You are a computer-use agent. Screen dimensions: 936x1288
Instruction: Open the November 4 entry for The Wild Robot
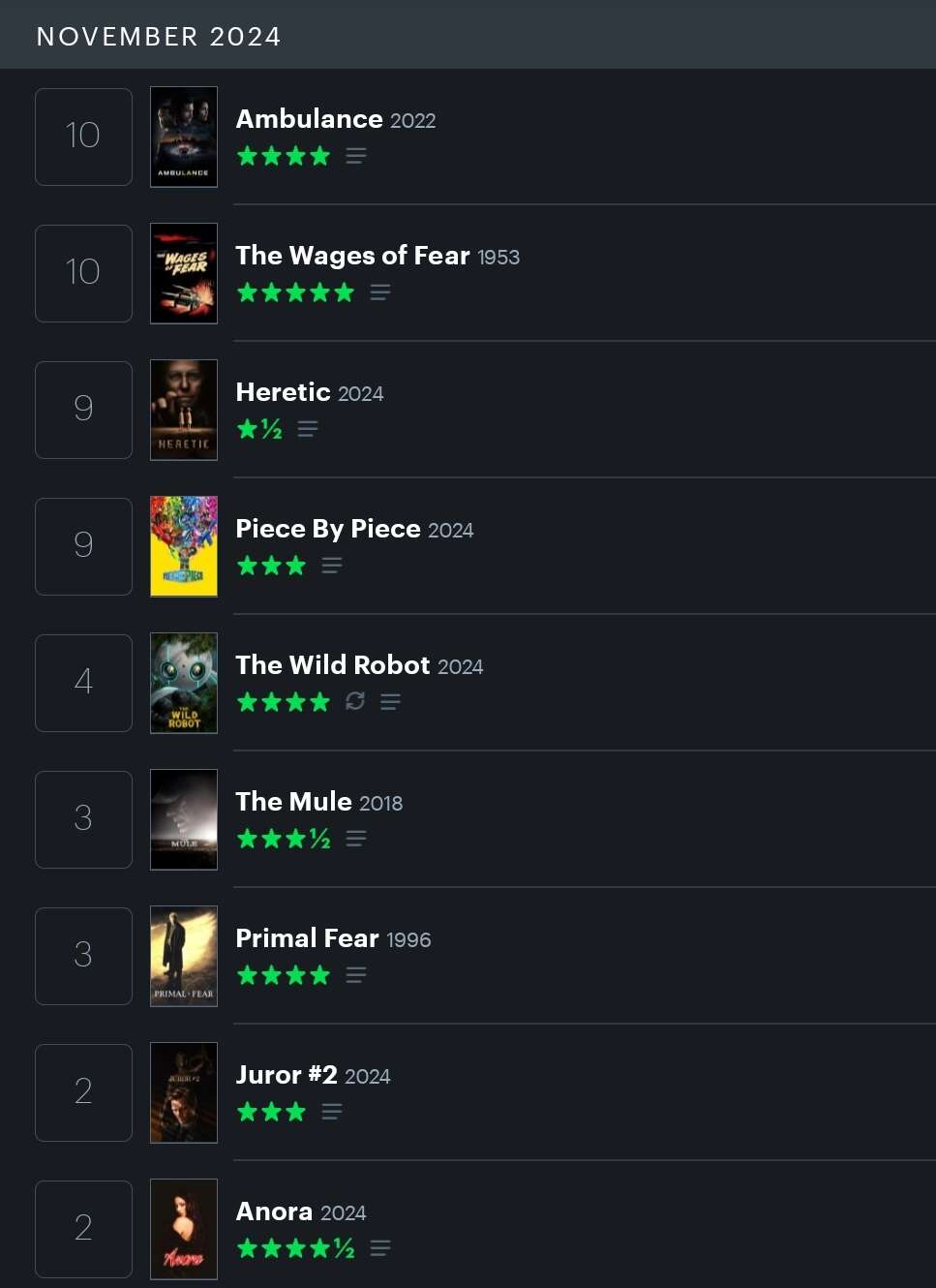[x=83, y=683]
